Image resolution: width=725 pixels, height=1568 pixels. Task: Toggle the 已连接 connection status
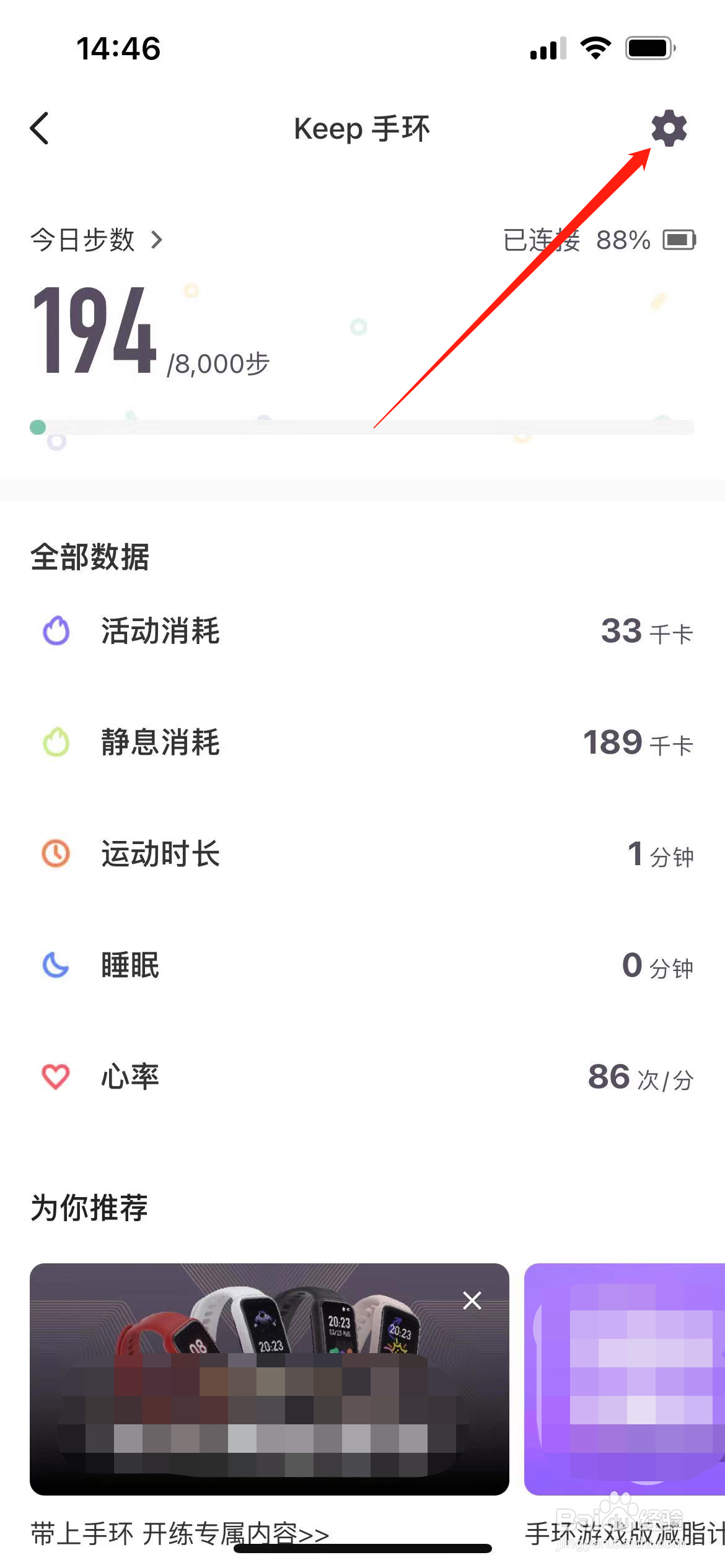pyautogui.click(x=542, y=240)
